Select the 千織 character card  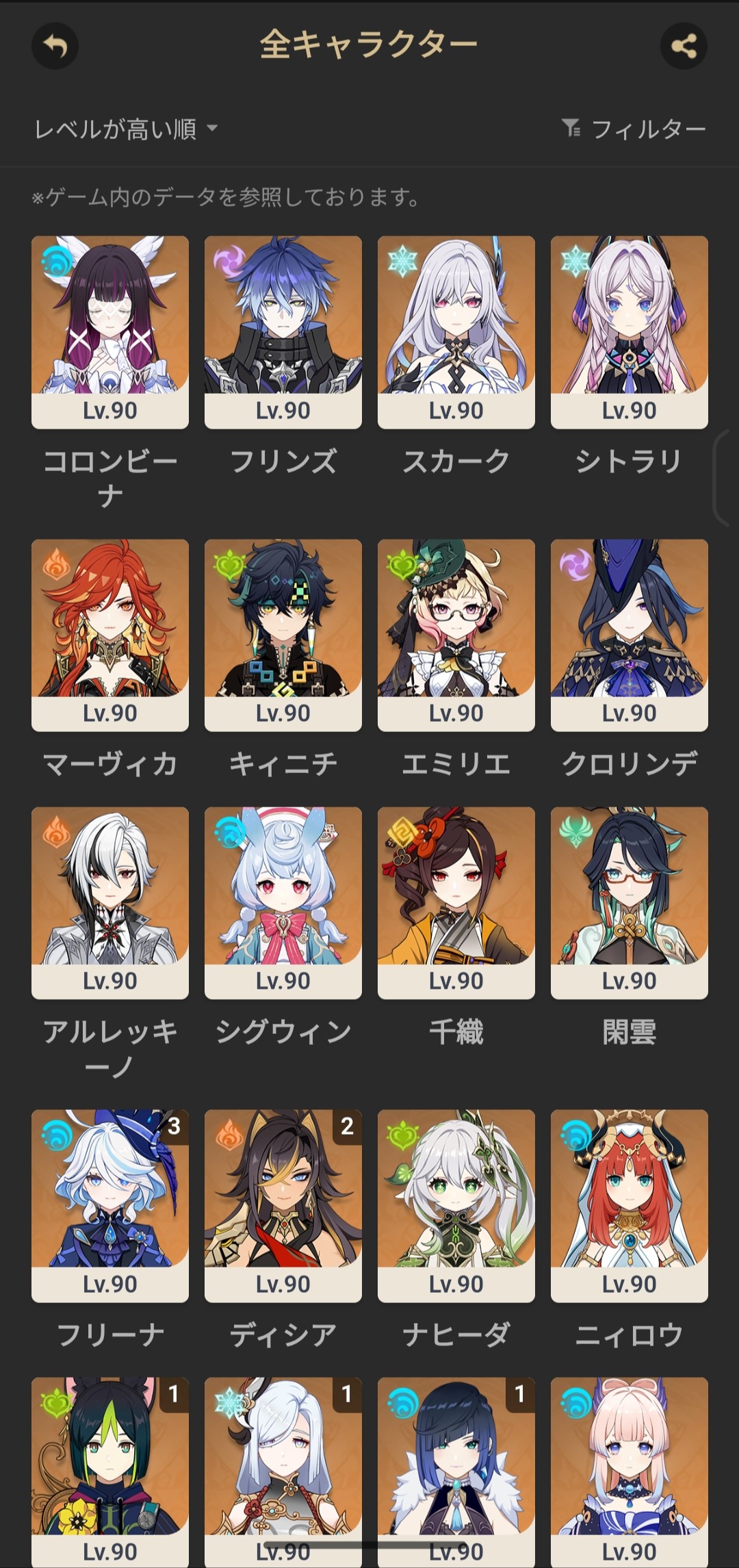click(456, 902)
